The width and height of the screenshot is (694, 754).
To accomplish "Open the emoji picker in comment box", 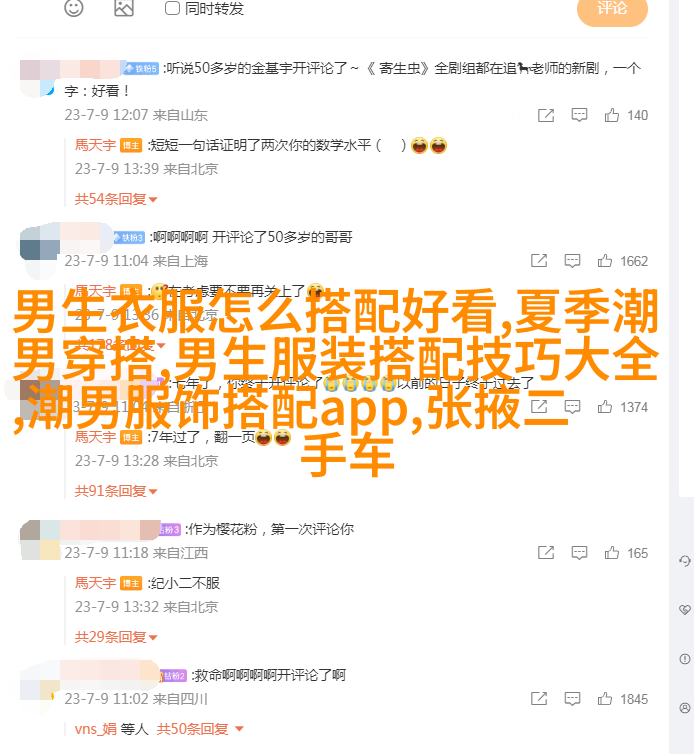I will tap(74, 8).
